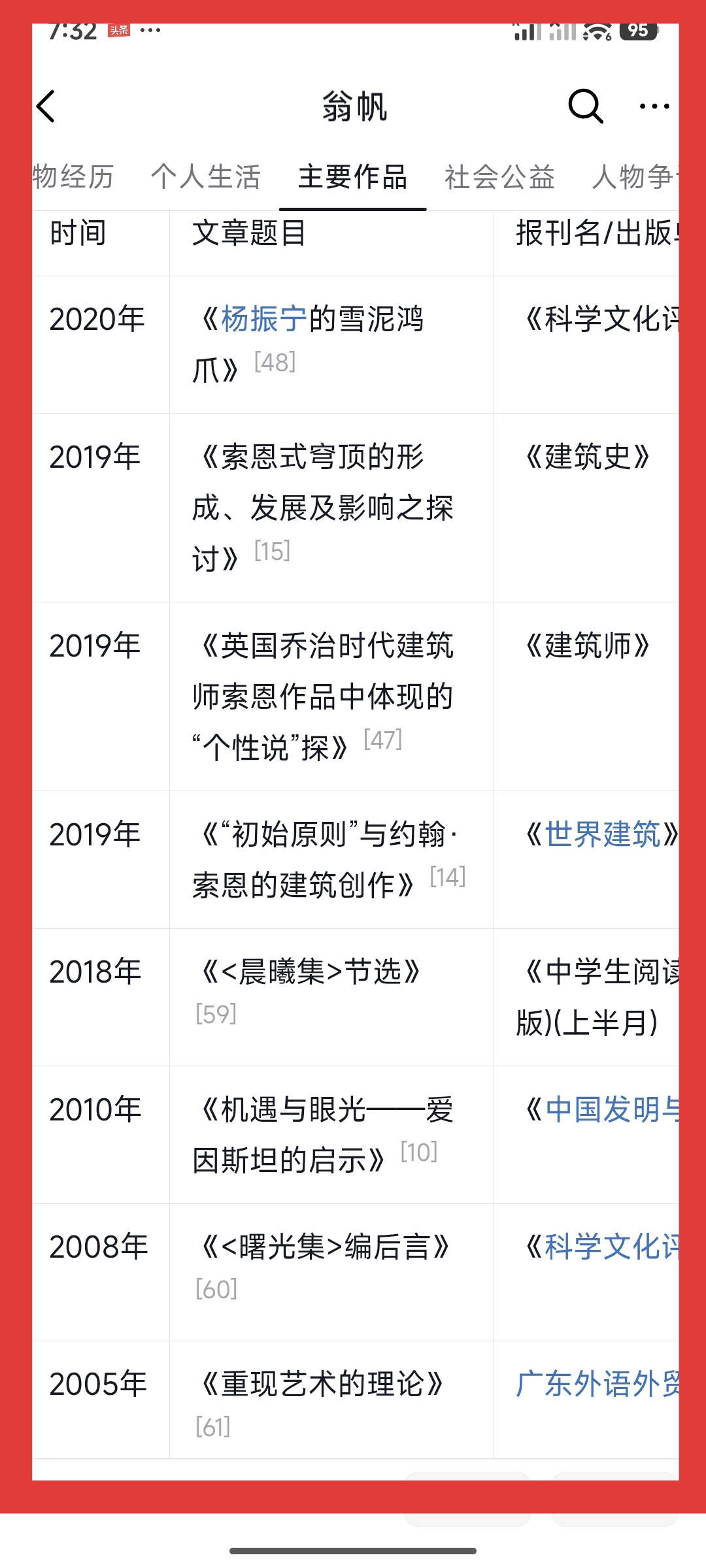
Task: Open the 世界建筑 link
Action: [x=603, y=834]
